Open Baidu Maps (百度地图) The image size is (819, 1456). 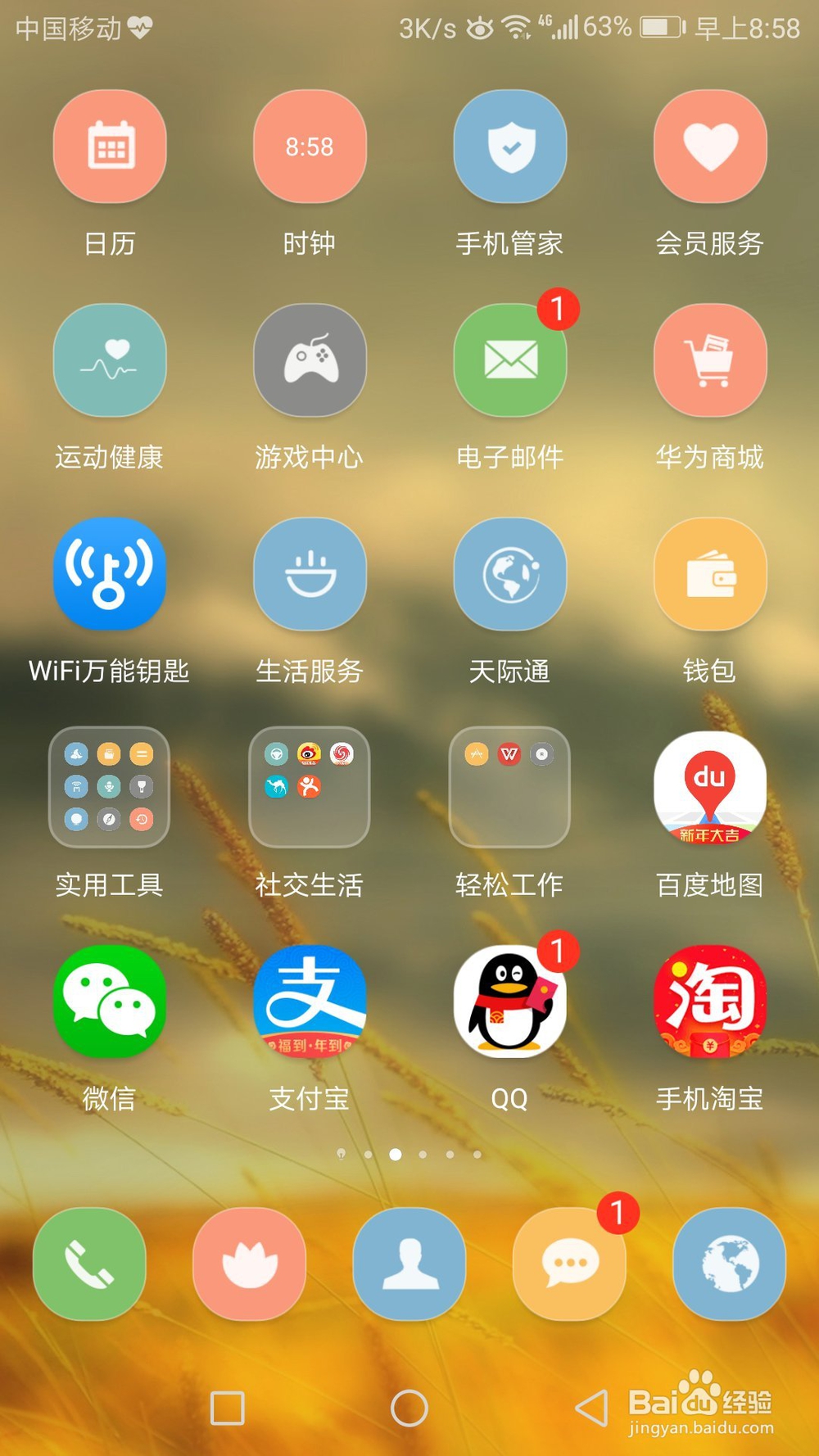709,788
